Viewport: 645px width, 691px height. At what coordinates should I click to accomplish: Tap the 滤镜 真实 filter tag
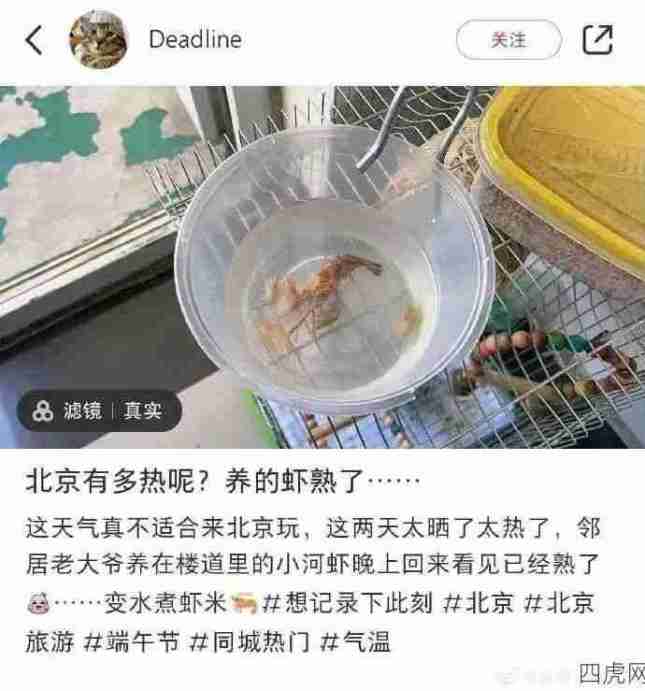pos(98,411)
